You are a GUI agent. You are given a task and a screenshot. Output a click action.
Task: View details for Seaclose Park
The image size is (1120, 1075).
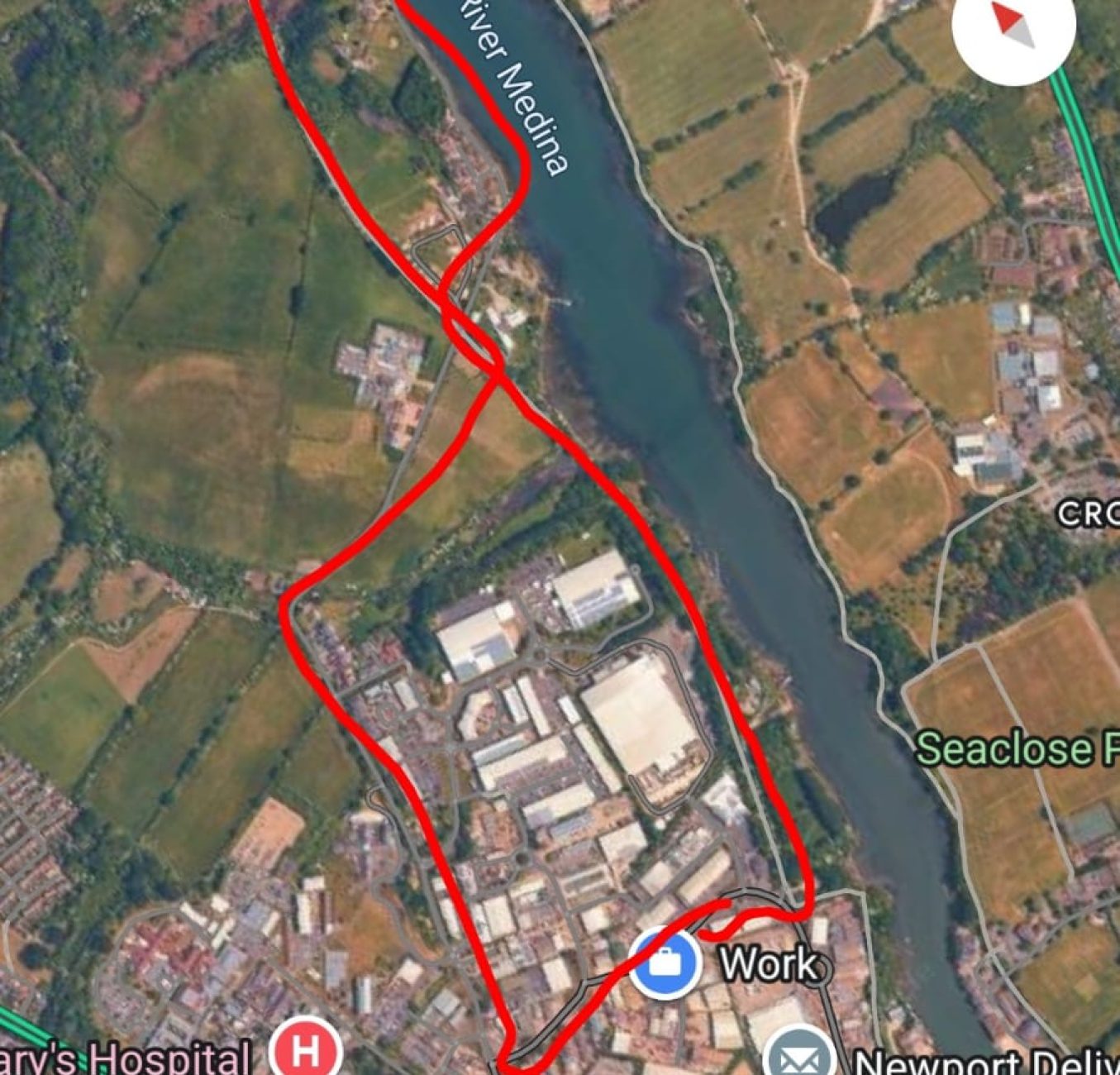point(1017,749)
